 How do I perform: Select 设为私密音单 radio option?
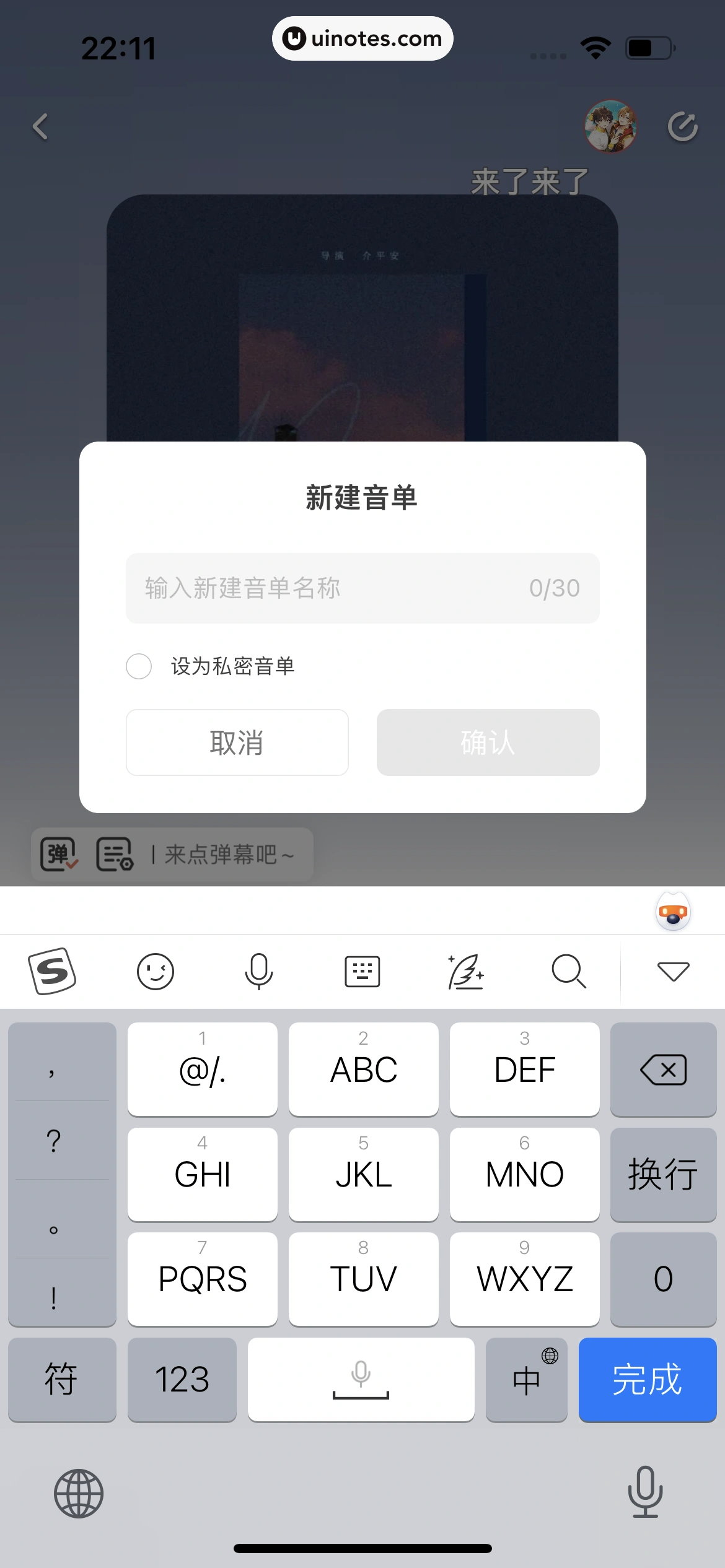[139, 666]
